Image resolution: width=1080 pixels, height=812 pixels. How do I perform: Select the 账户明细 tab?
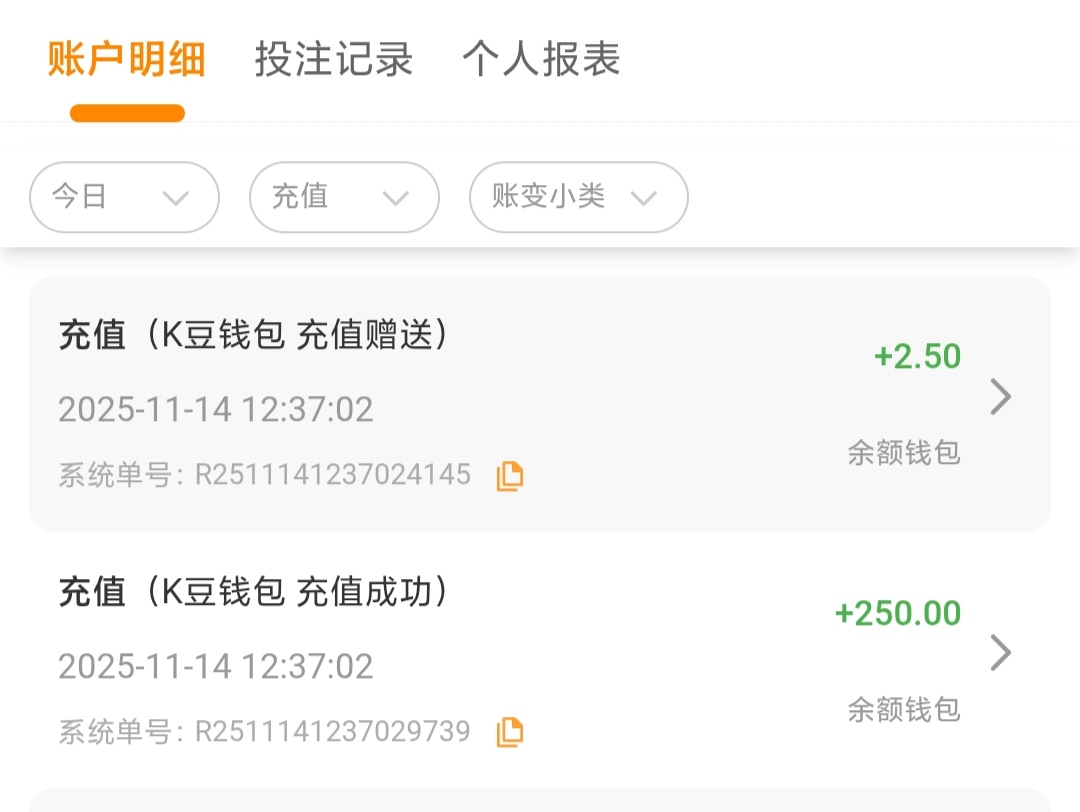coord(127,59)
